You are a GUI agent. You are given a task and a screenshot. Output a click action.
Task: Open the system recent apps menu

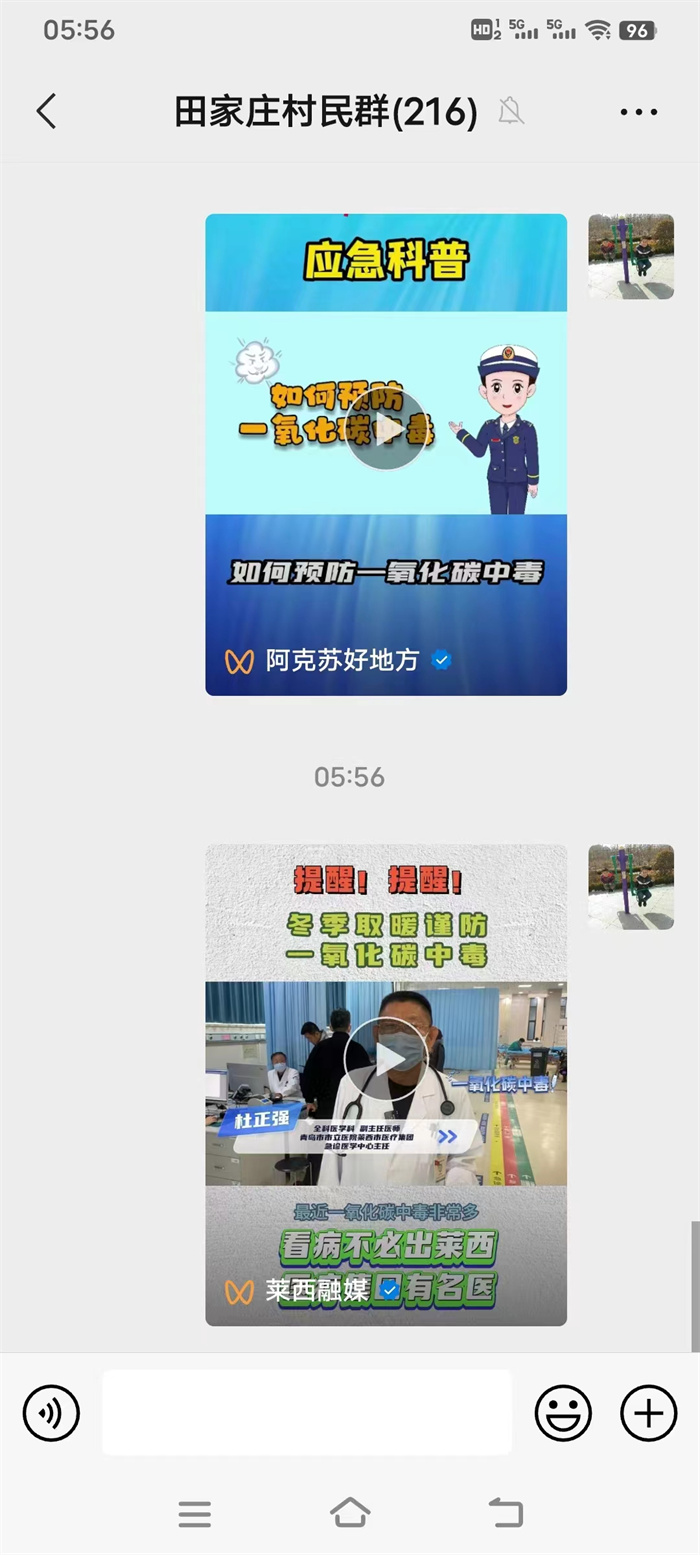click(195, 1514)
